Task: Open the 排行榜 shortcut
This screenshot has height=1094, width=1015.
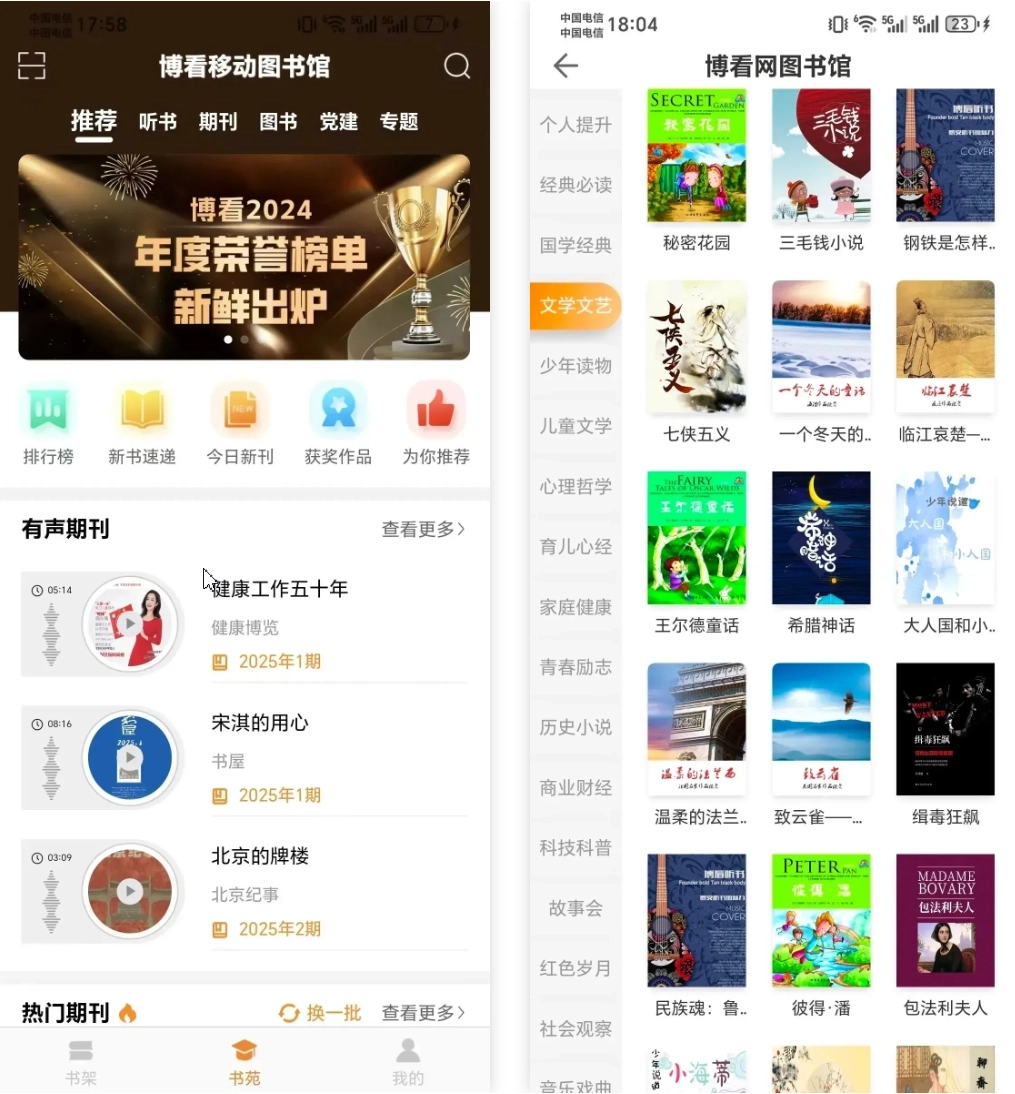Action: click(x=48, y=424)
